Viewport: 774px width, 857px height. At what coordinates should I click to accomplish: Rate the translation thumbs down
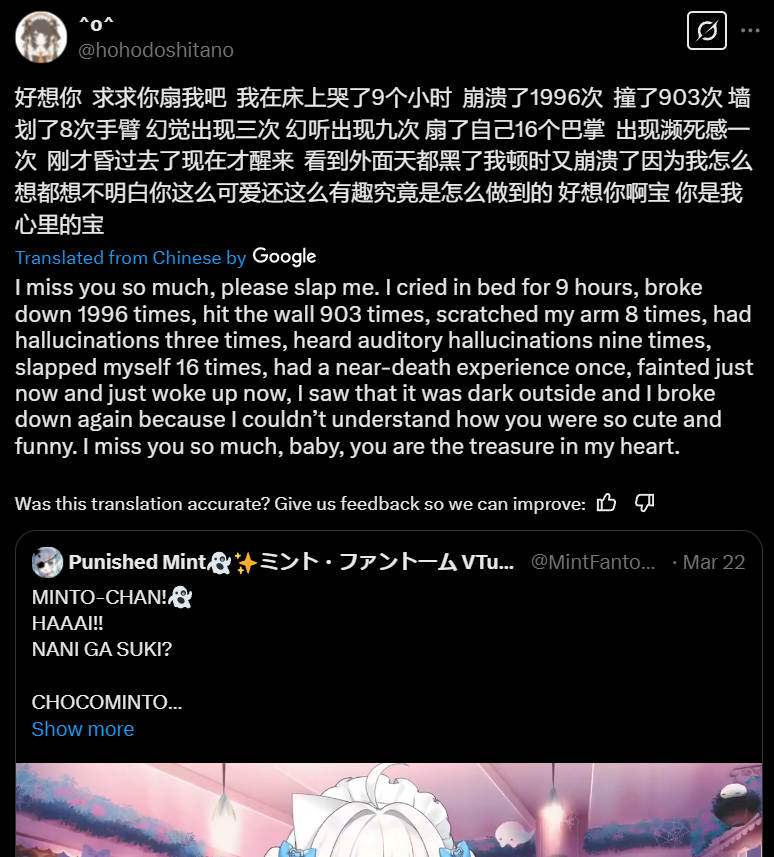(645, 503)
